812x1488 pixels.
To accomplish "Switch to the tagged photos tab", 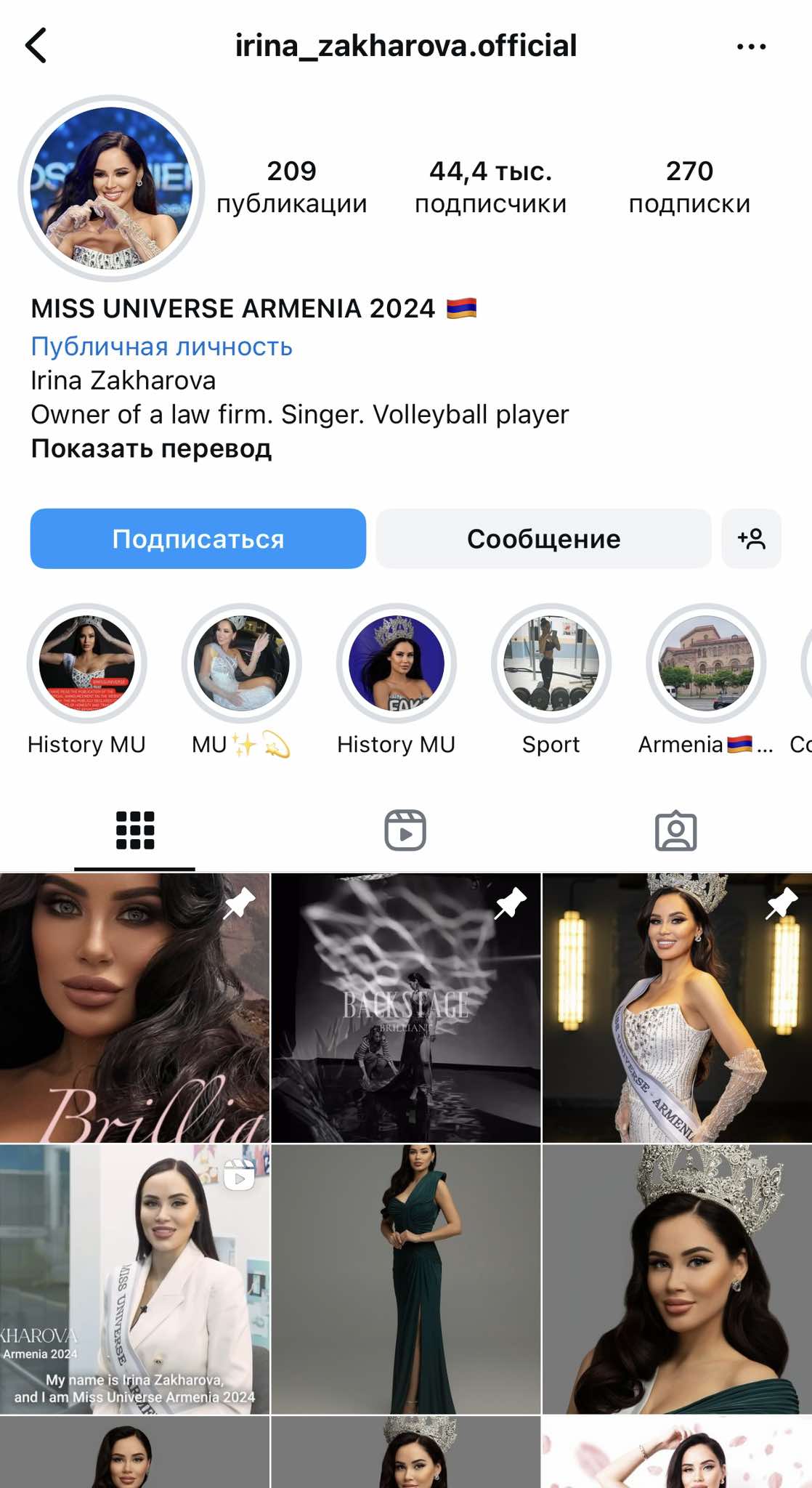I will click(675, 830).
